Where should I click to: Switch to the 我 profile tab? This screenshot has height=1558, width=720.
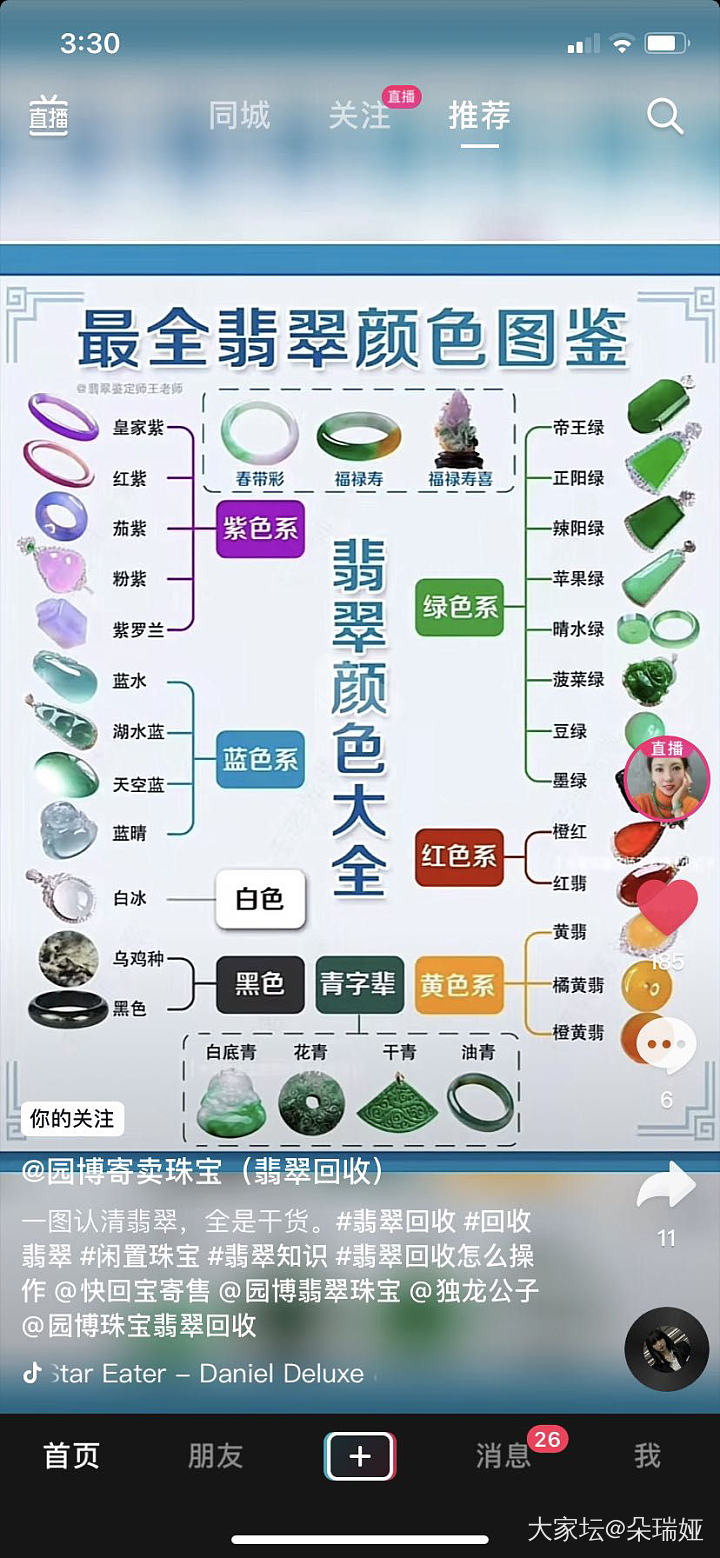[x=647, y=1455]
